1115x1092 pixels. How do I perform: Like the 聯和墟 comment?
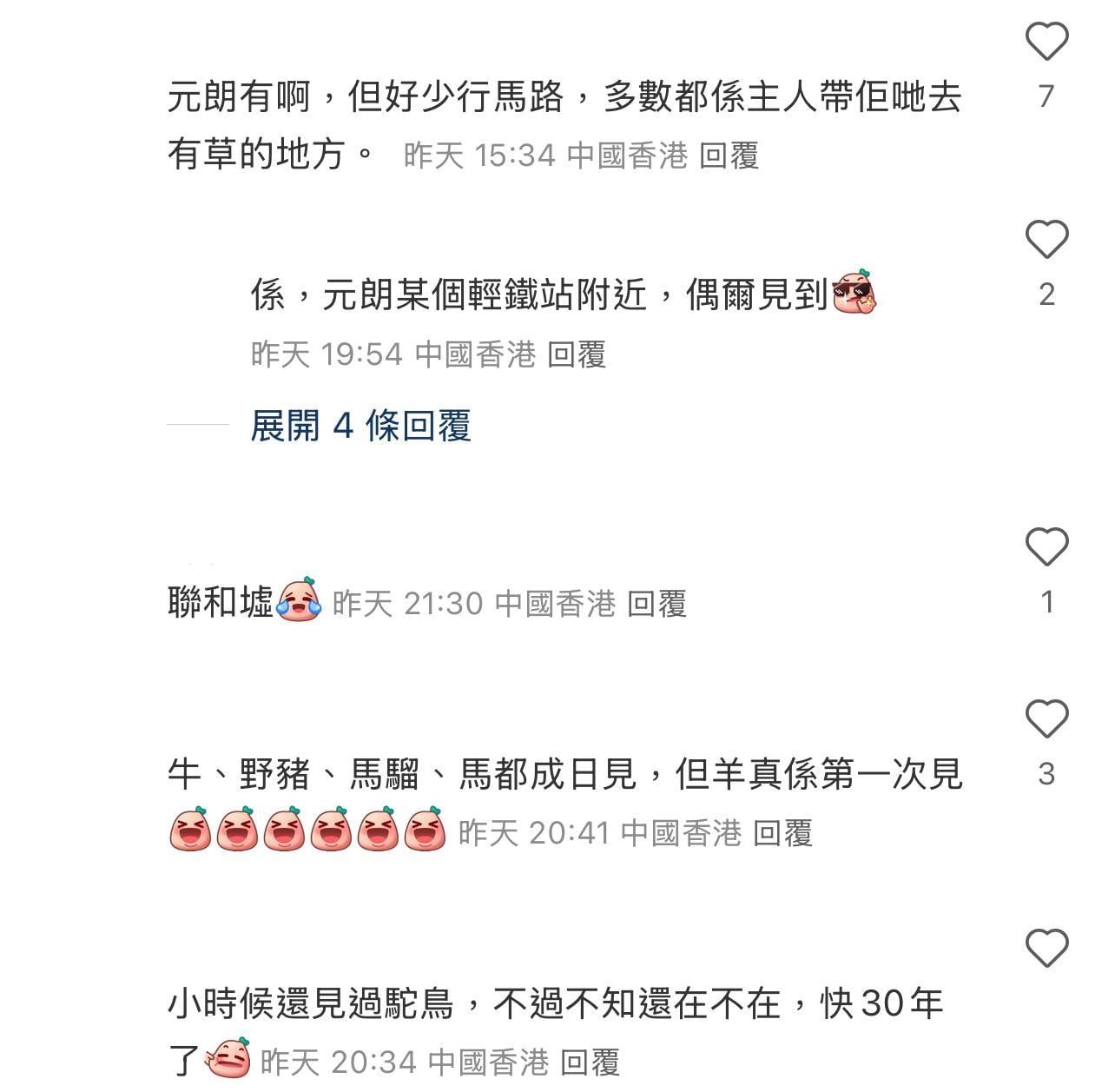1046,547
